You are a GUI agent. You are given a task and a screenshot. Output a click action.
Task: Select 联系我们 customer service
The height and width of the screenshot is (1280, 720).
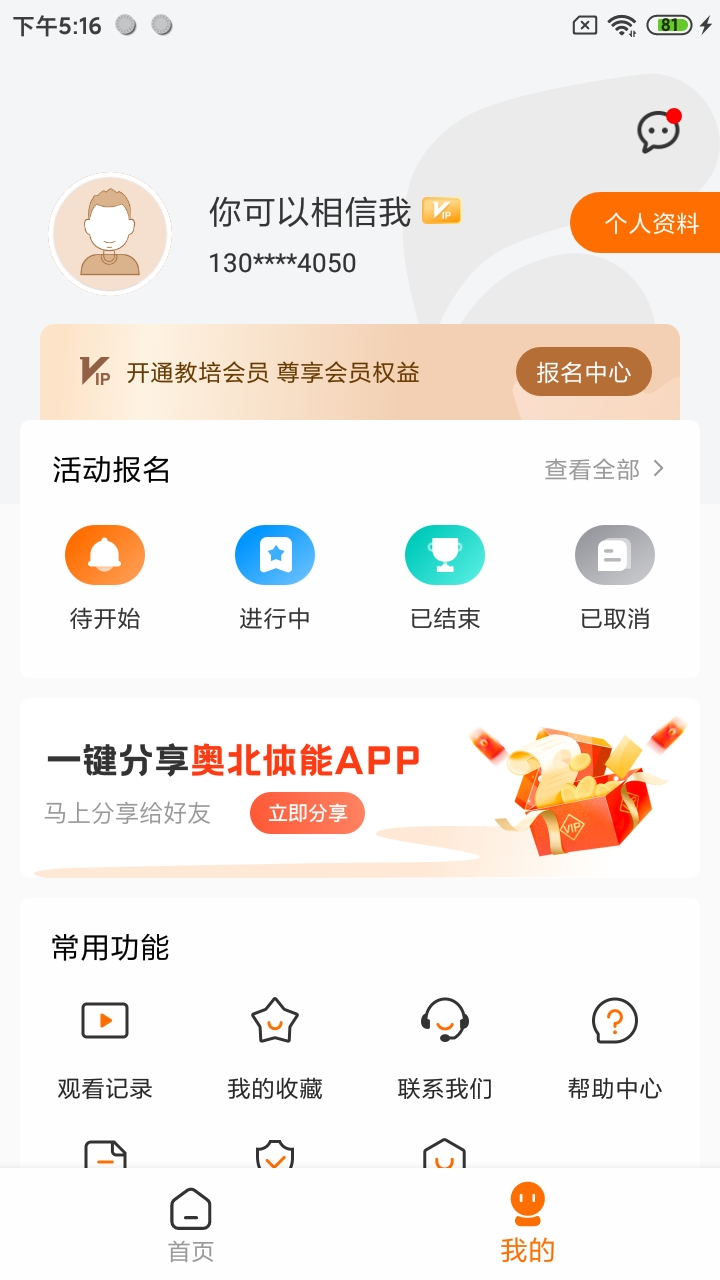(x=445, y=1045)
